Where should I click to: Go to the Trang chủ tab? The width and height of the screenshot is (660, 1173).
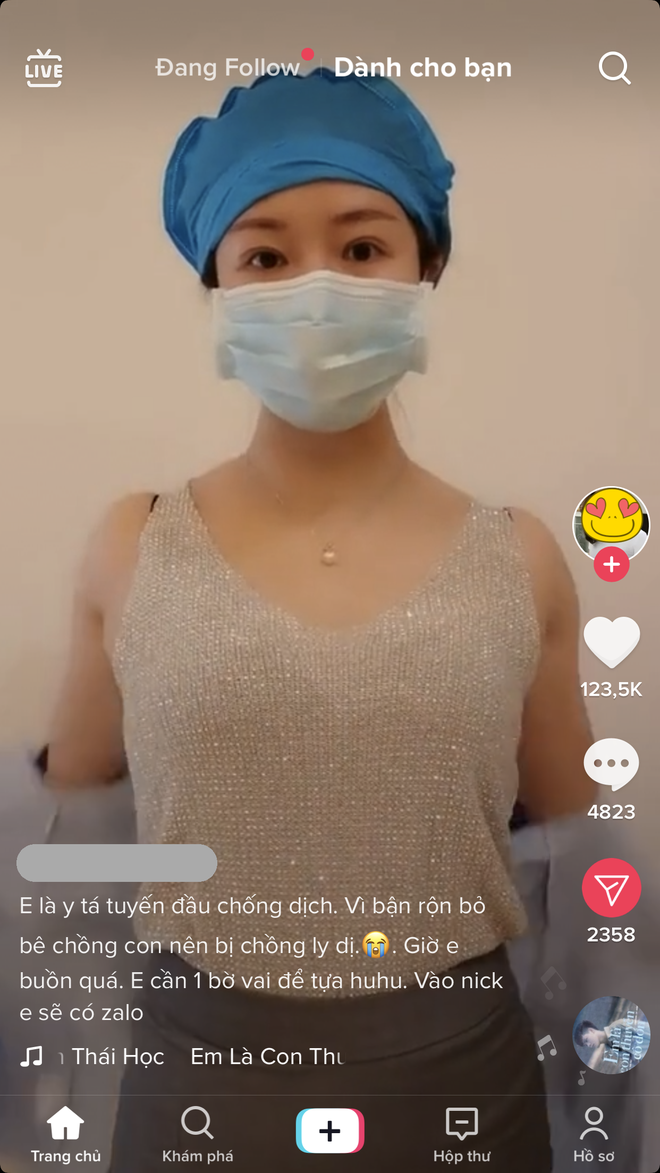coord(65,1135)
